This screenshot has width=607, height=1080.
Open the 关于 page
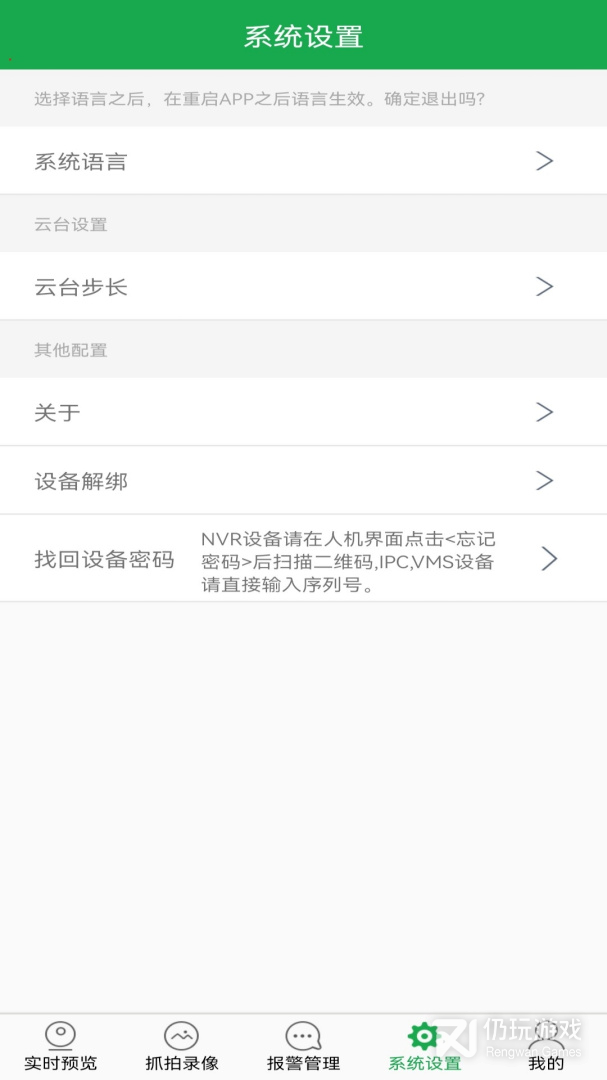coord(303,412)
